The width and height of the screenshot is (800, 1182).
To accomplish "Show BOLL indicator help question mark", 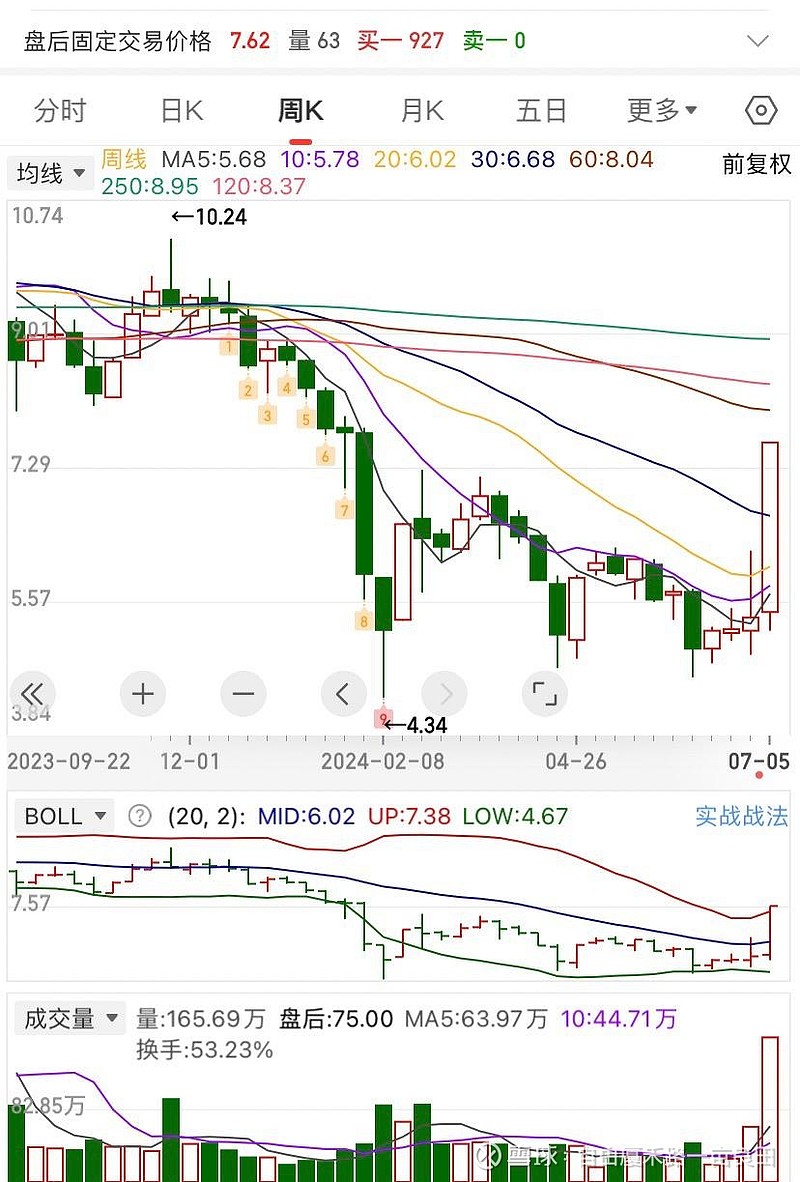I will click(x=141, y=816).
